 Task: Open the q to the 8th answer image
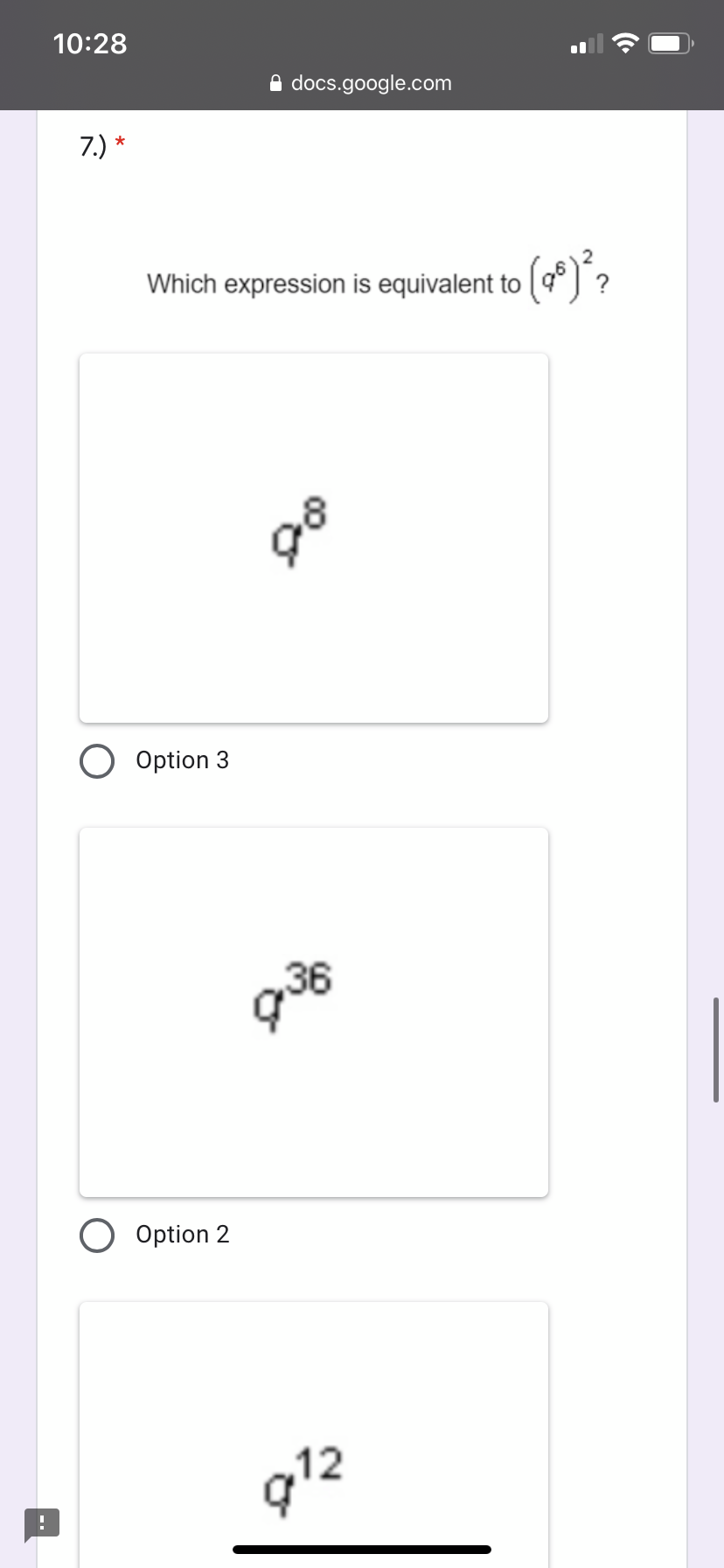(x=313, y=537)
